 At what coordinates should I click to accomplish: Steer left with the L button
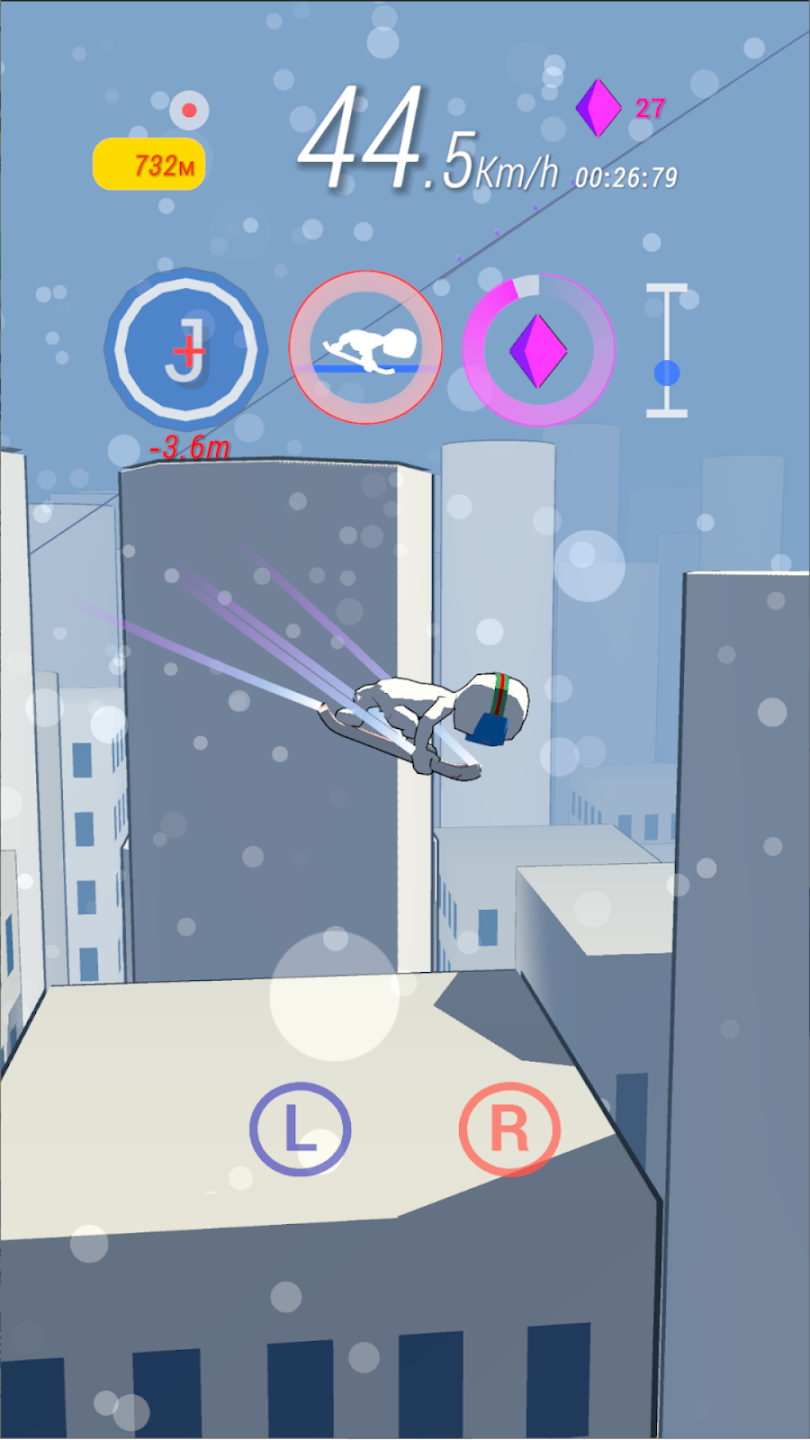(300, 1130)
